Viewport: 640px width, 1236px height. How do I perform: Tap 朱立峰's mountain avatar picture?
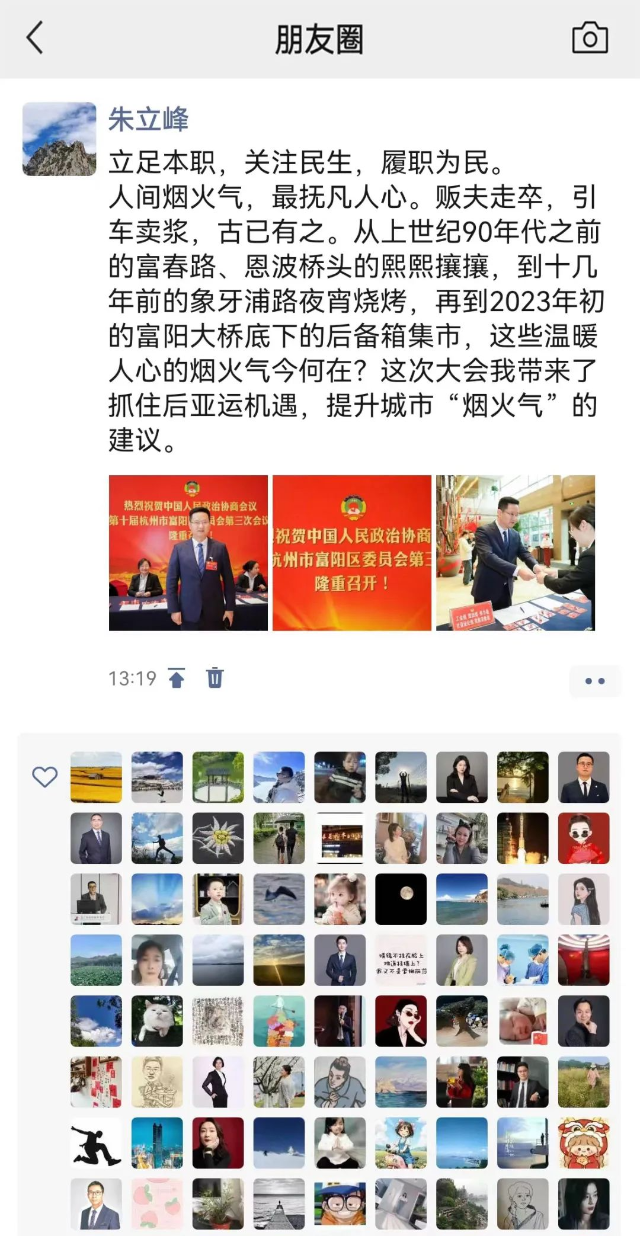pos(59,139)
